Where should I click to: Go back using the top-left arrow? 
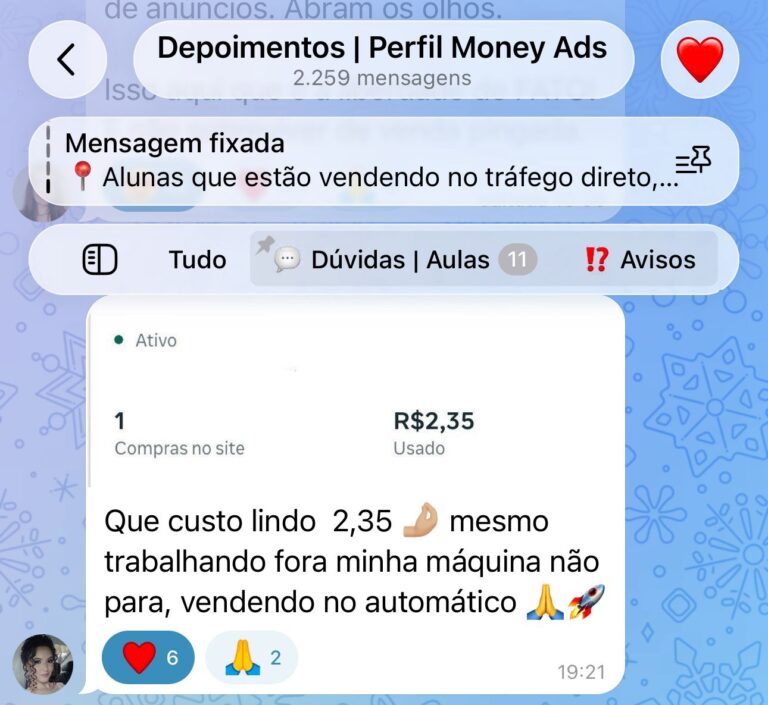[67, 59]
